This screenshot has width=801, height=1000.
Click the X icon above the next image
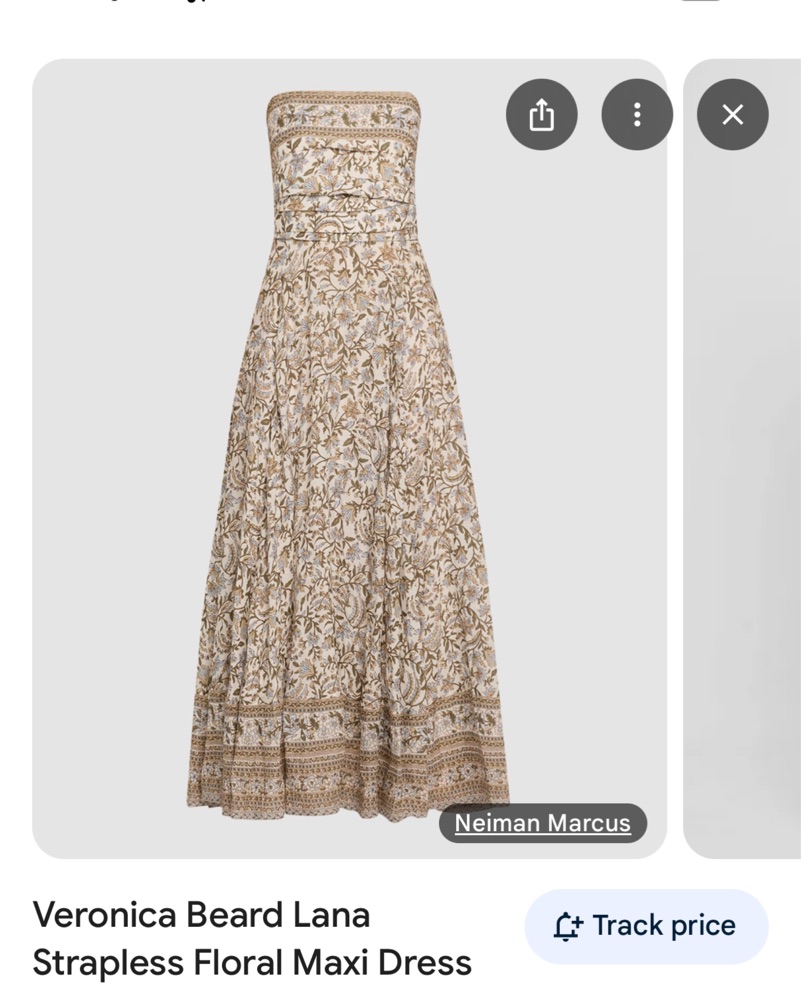tap(733, 115)
